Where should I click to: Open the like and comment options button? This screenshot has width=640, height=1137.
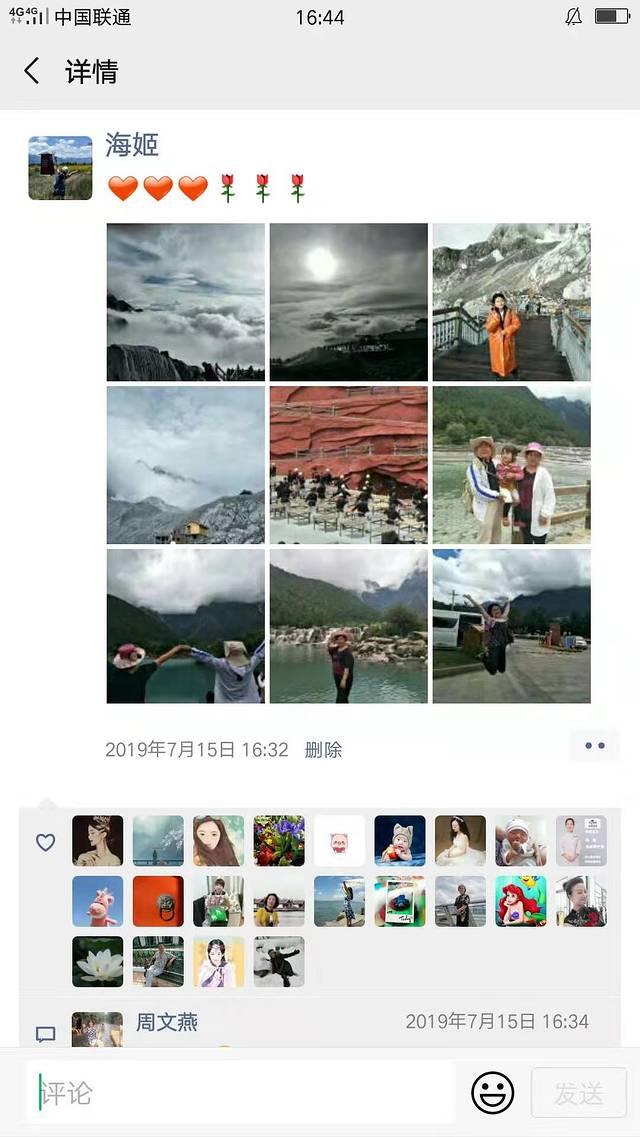(595, 746)
